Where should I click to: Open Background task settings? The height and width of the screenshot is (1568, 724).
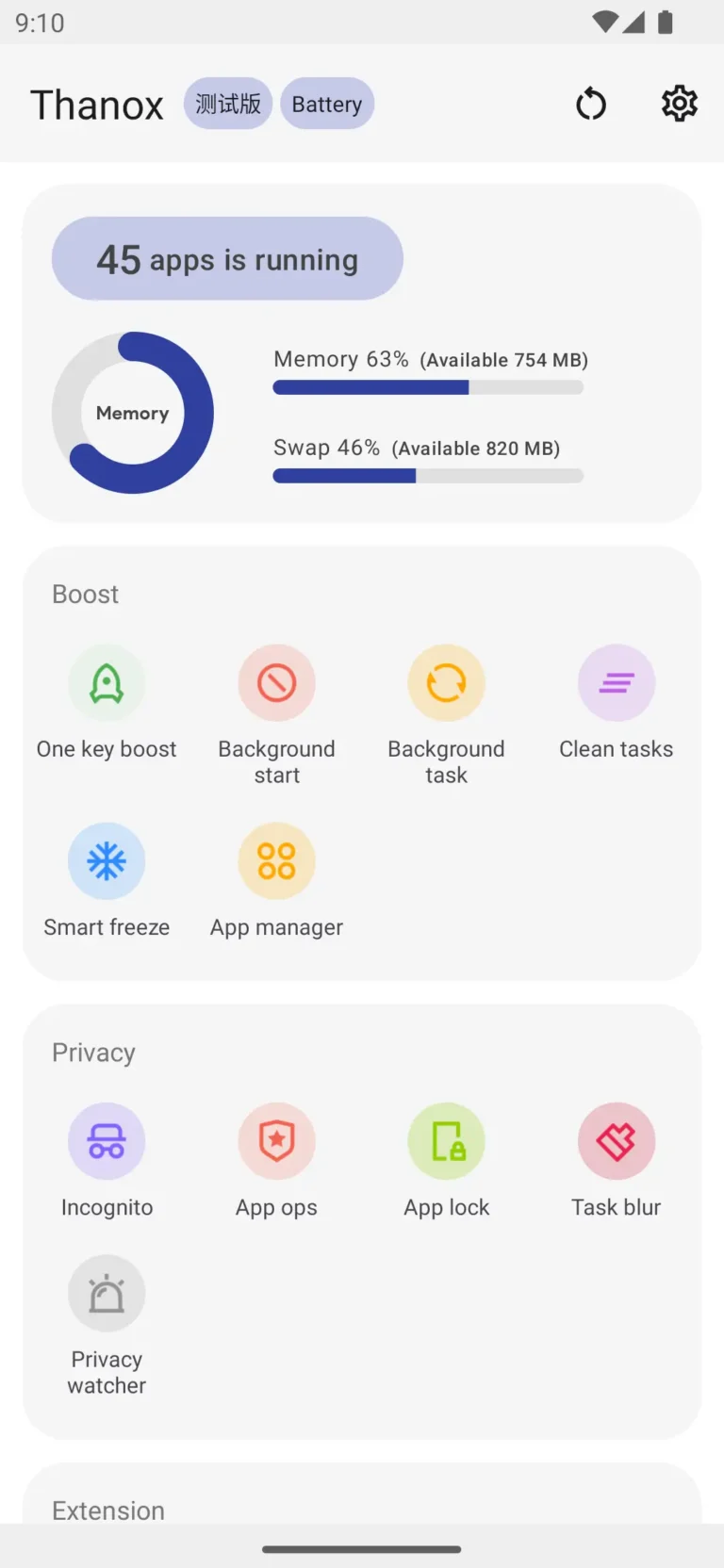point(446,682)
